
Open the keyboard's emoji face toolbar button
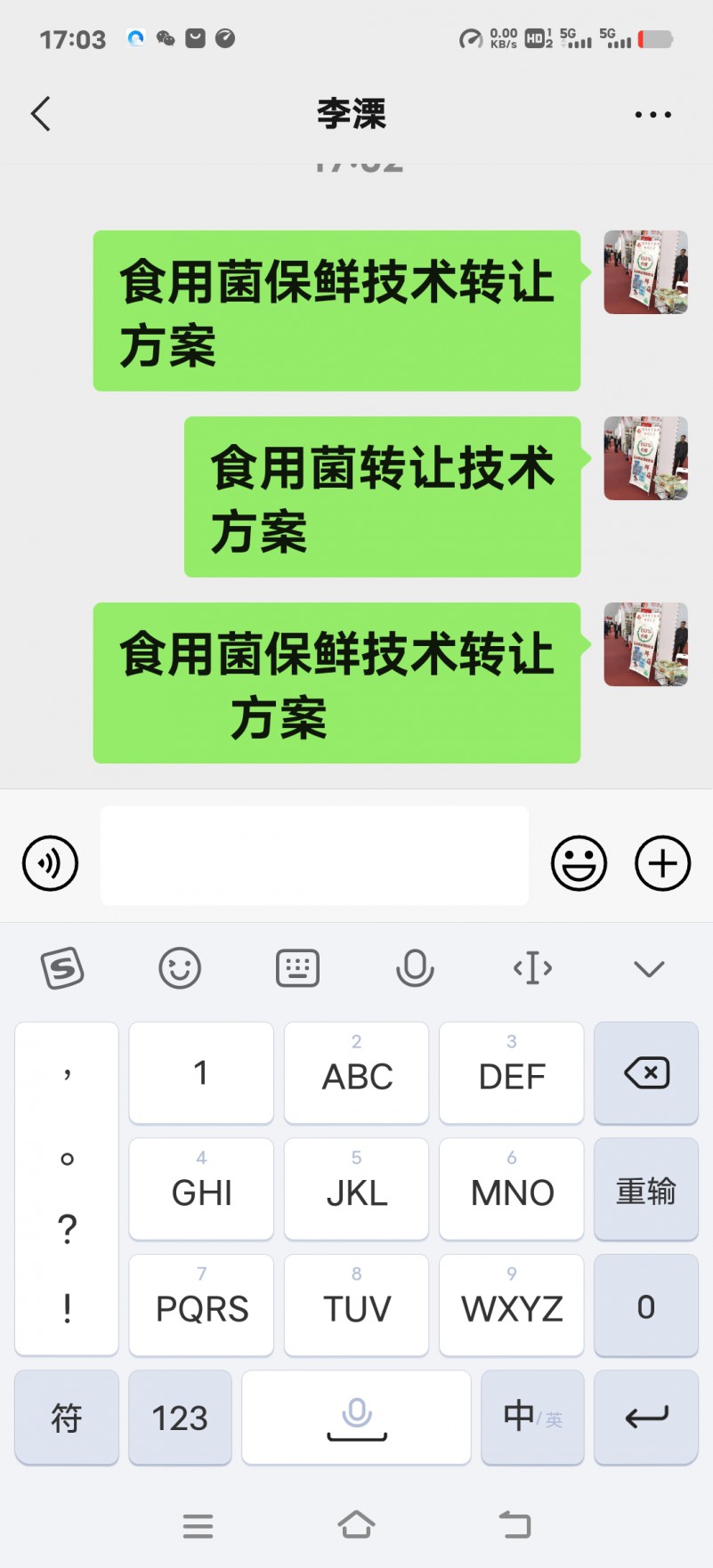[x=180, y=967]
